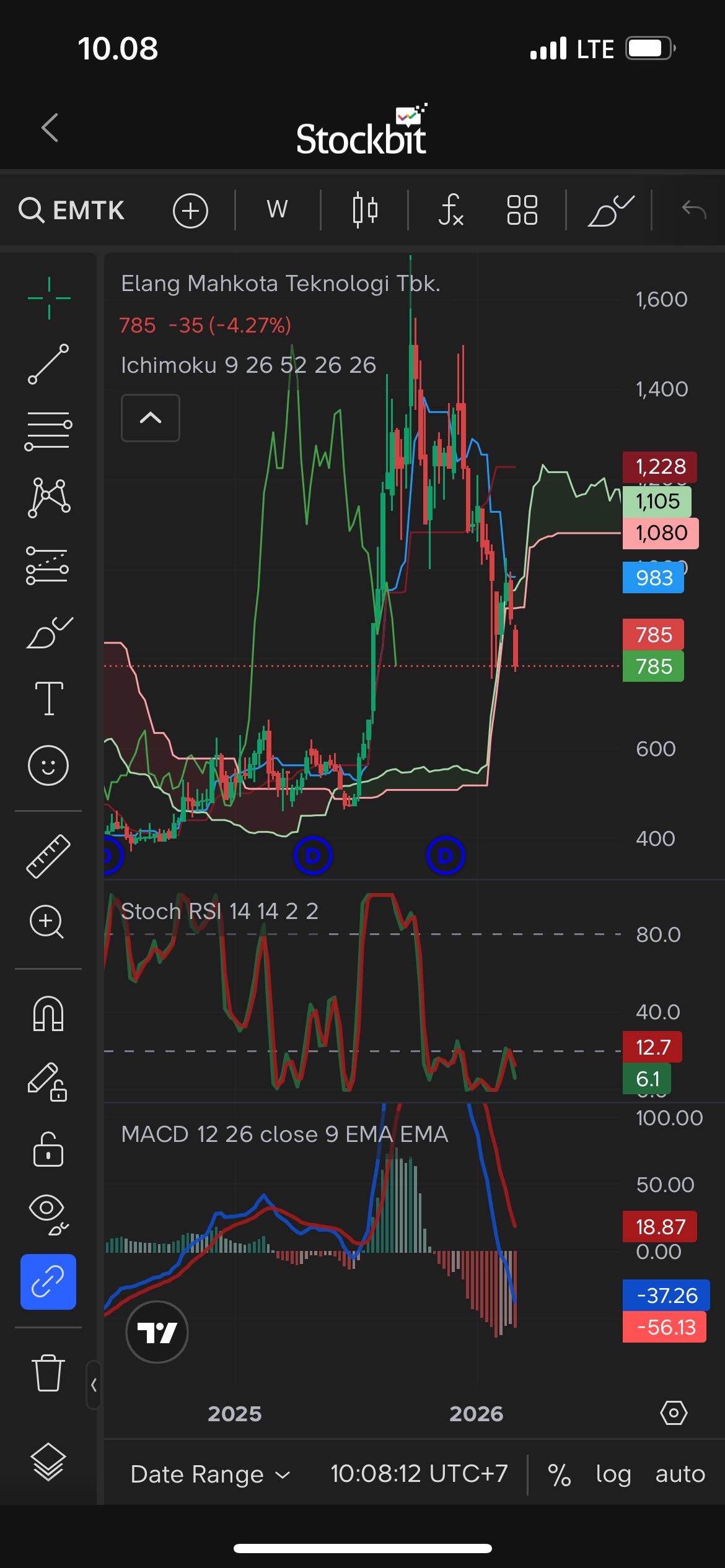Collapse the Ichimoku indicator legend
Image resolution: width=725 pixels, height=1568 pixels.
click(x=151, y=418)
